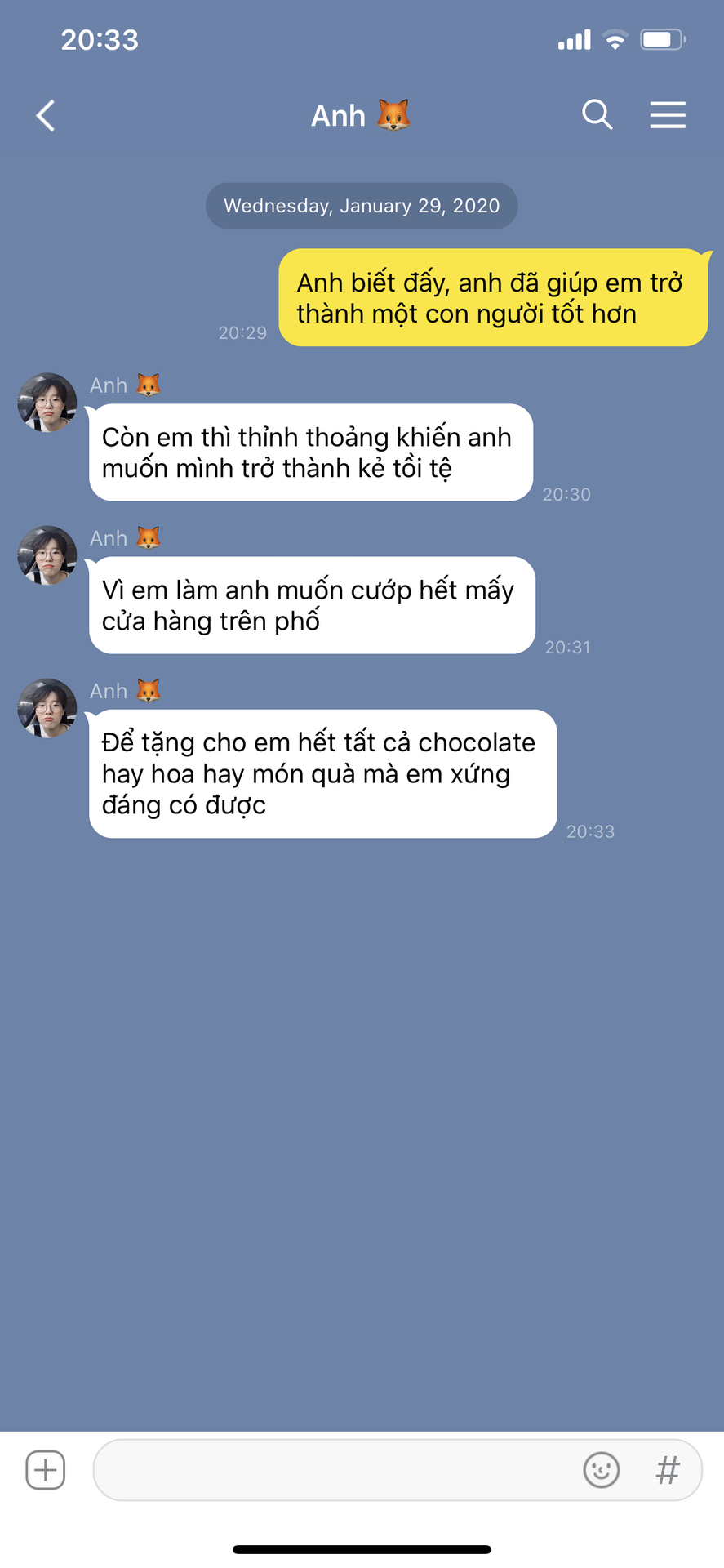Screen dimensions: 724x1568
Task: Tap the hashtag suggestion icon
Action: click(668, 1470)
